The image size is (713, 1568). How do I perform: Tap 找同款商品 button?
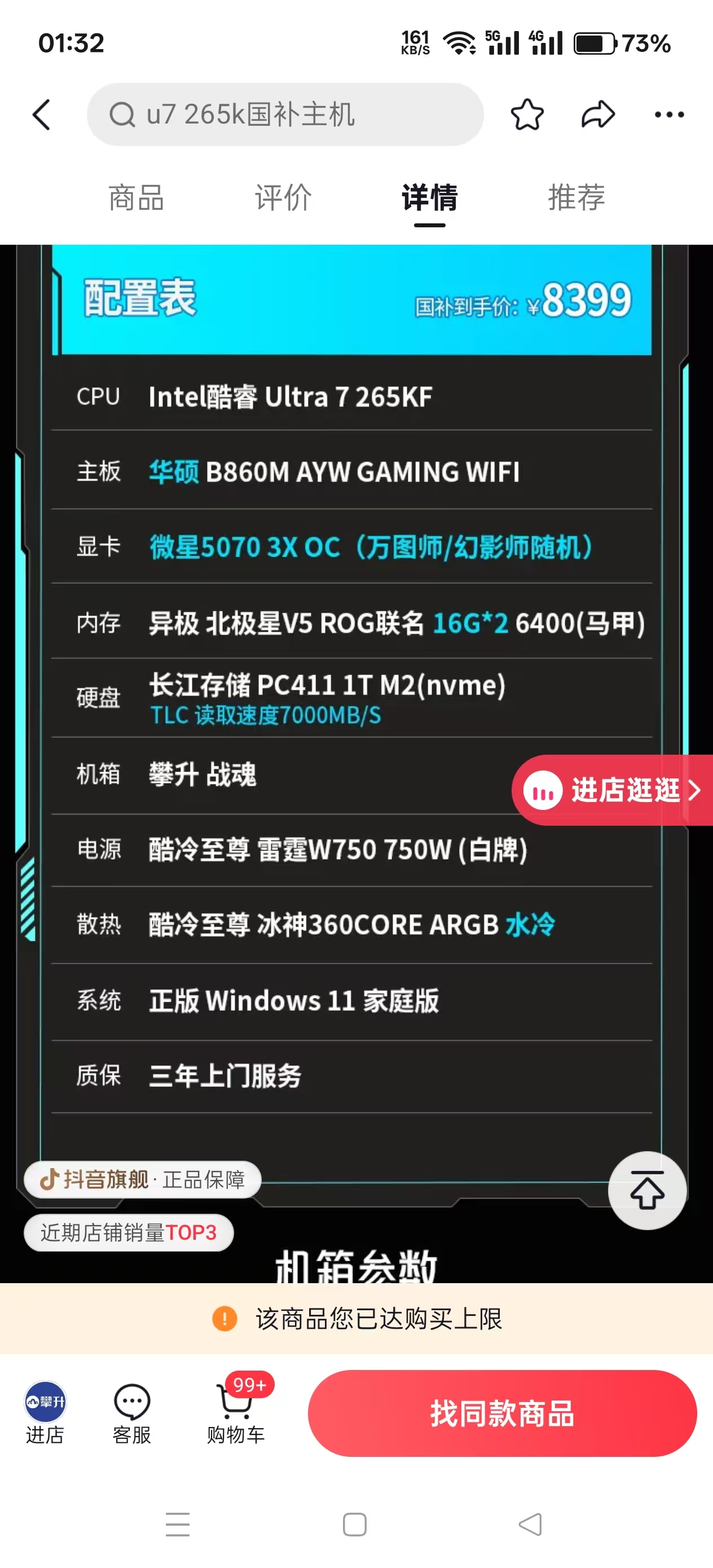[503, 1413]
